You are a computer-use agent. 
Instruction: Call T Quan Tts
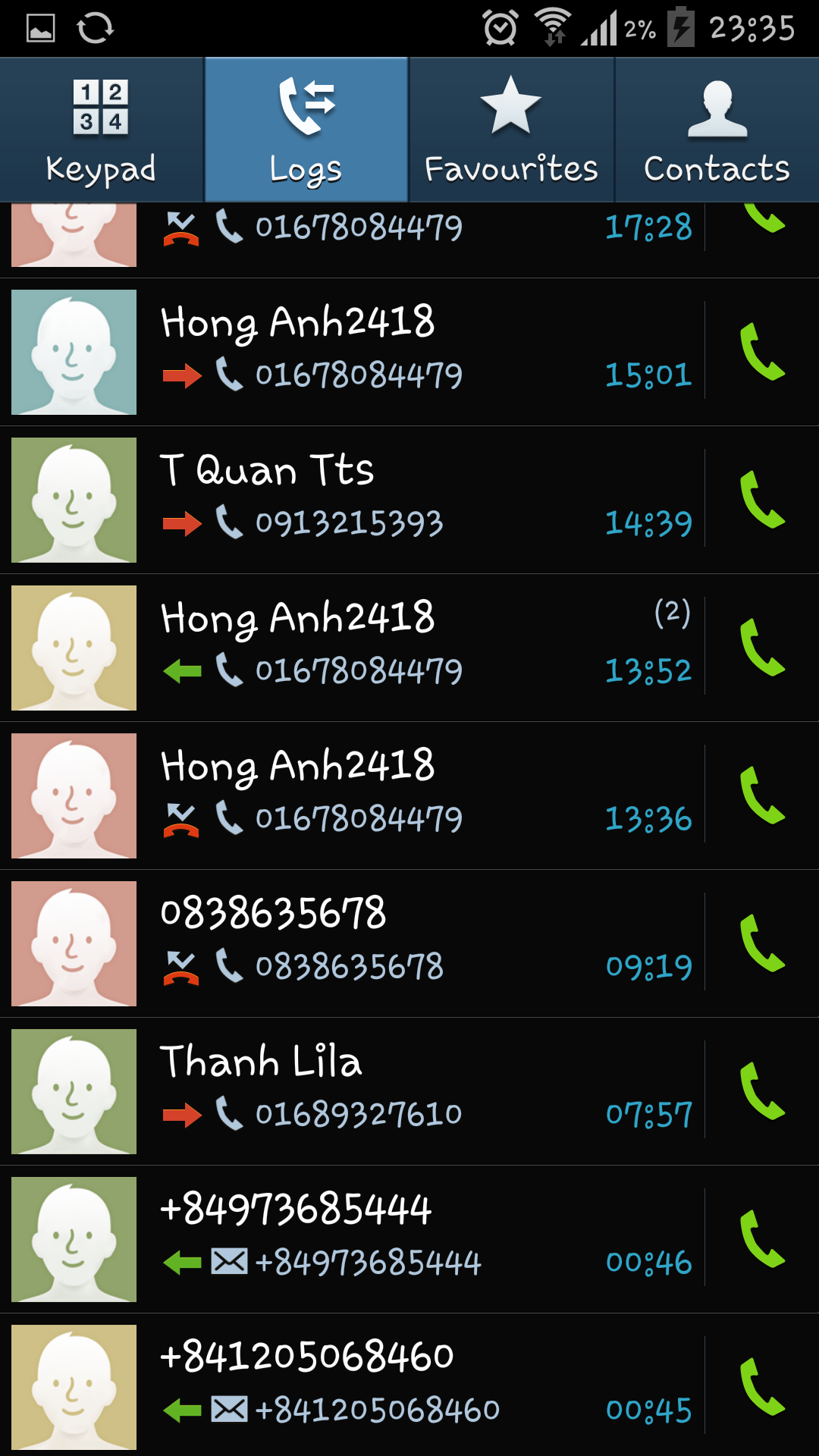(762, 500)
